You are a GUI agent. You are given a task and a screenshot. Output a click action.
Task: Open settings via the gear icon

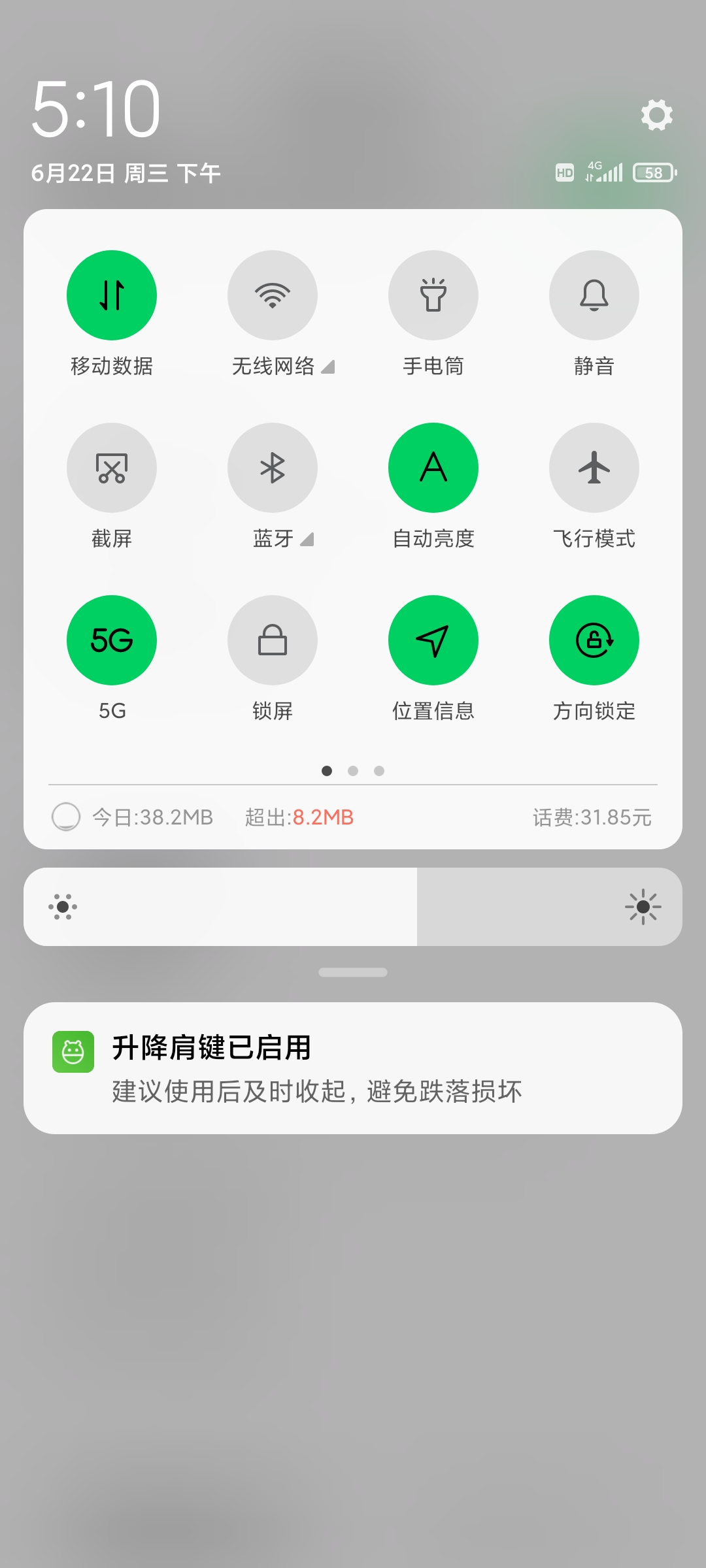pyautogui.click(x=656, y=115)
